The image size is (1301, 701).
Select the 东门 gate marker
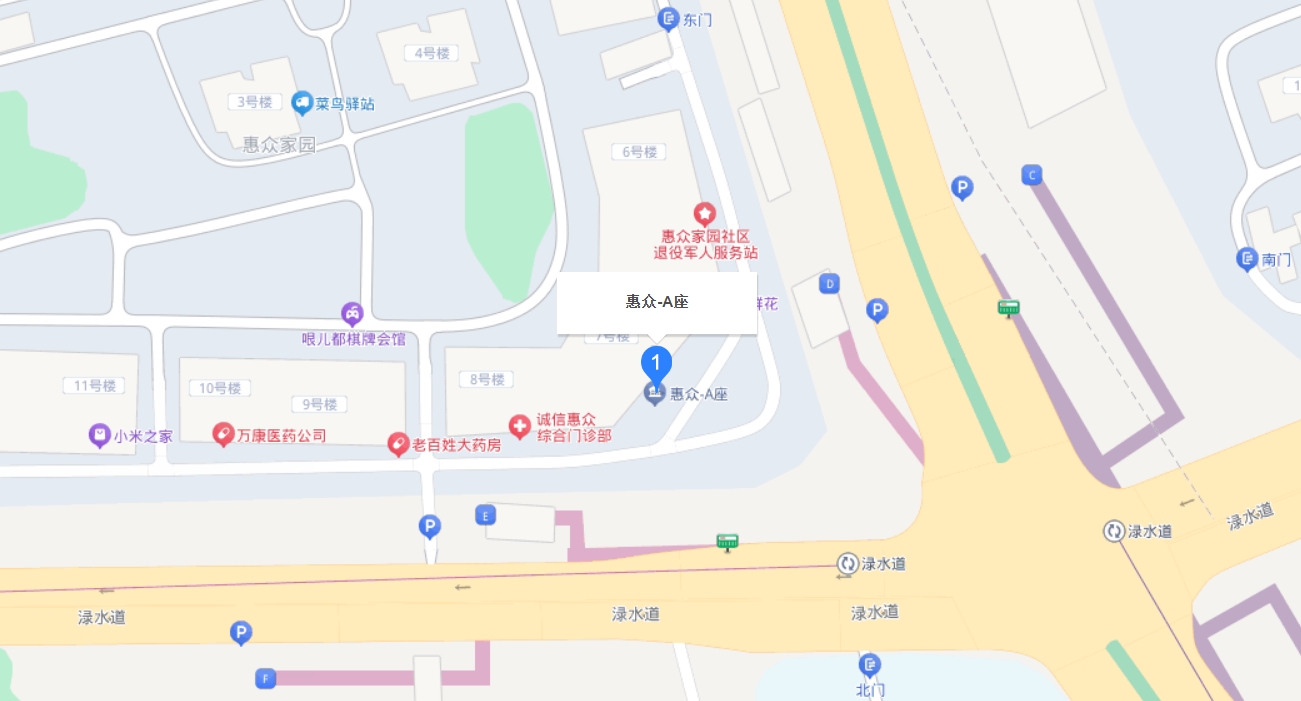[x=668, y=19]
